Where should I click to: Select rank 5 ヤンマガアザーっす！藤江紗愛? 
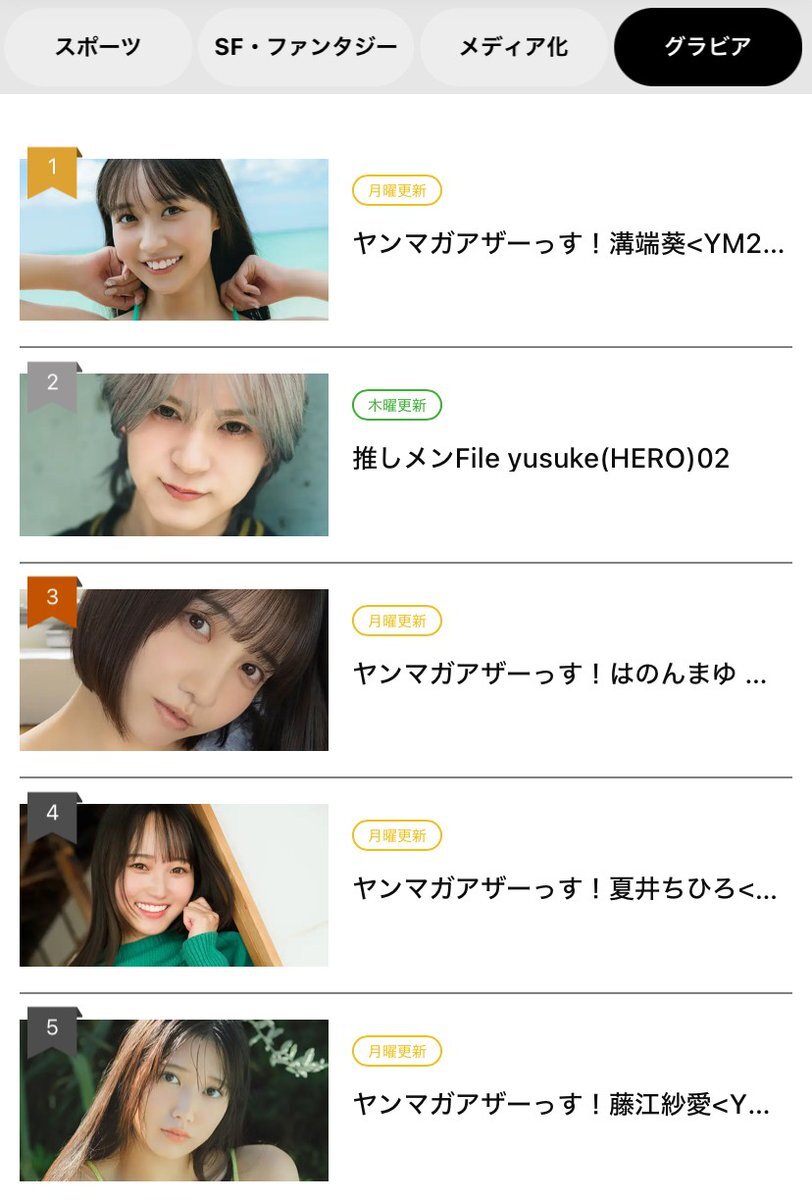tap(561, 1104)
